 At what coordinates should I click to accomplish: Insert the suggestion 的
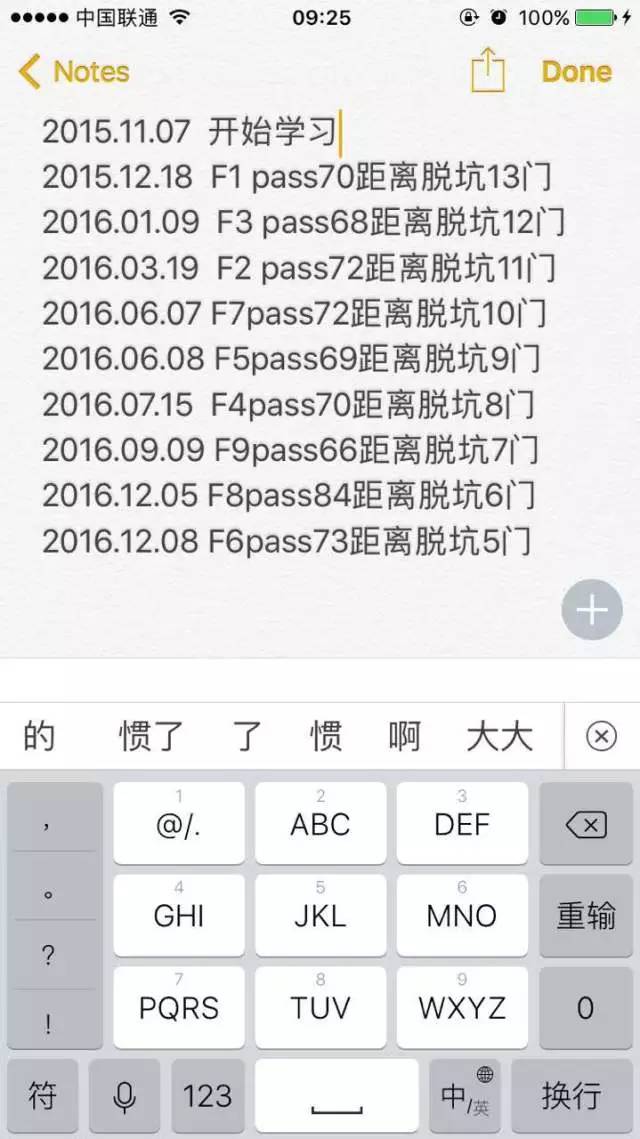[40, 737]
